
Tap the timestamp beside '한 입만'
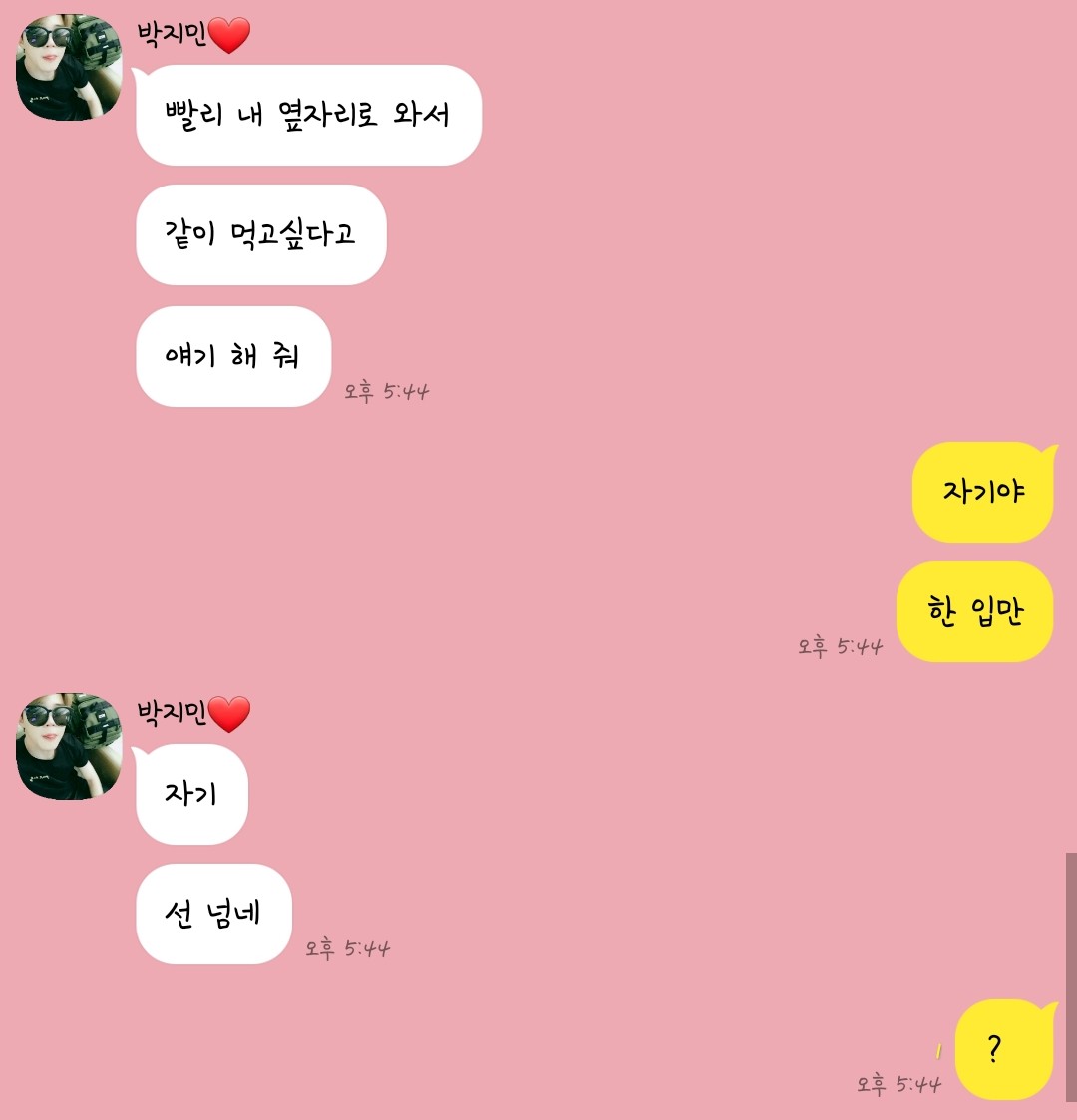click(839, 647)
